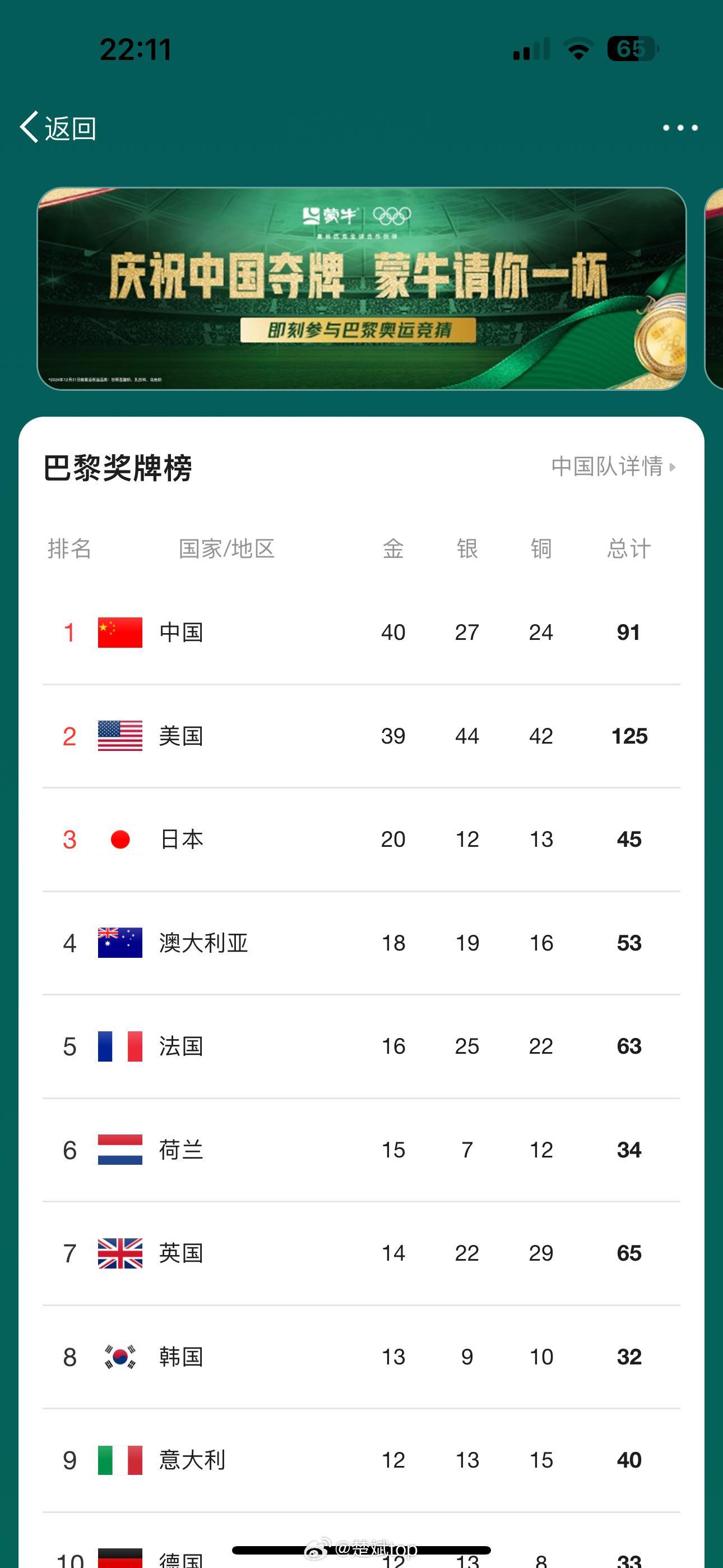
Task: Tap row for 意大利 in the standings
Action: pos(361,1460)
